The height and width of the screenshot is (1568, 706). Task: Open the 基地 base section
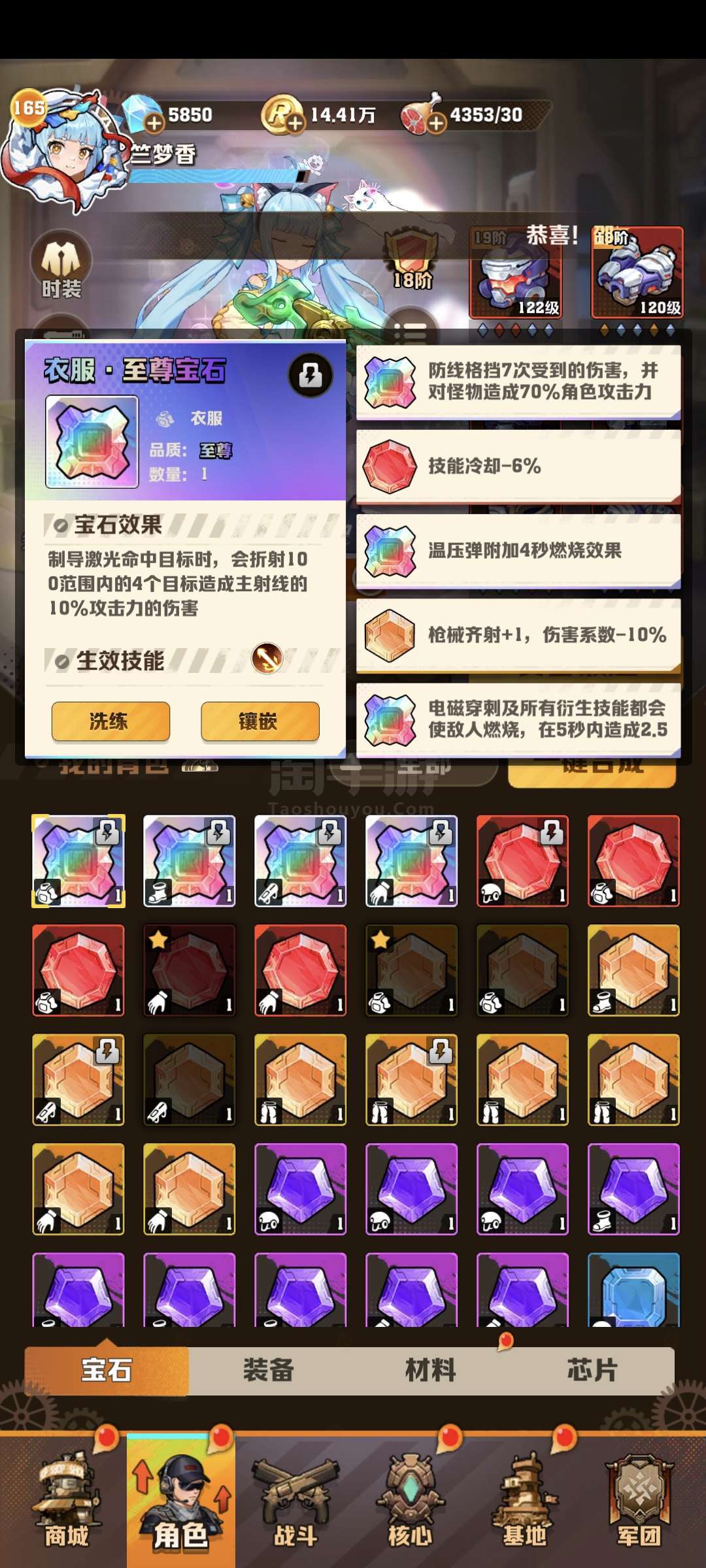[x=524, y=1503]
